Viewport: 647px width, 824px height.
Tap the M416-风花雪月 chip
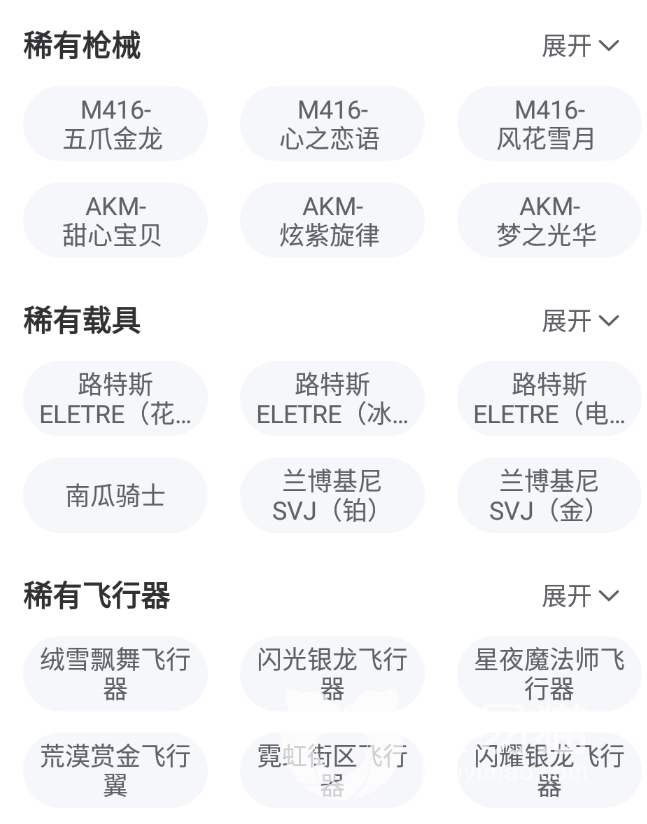click(549, 125)
